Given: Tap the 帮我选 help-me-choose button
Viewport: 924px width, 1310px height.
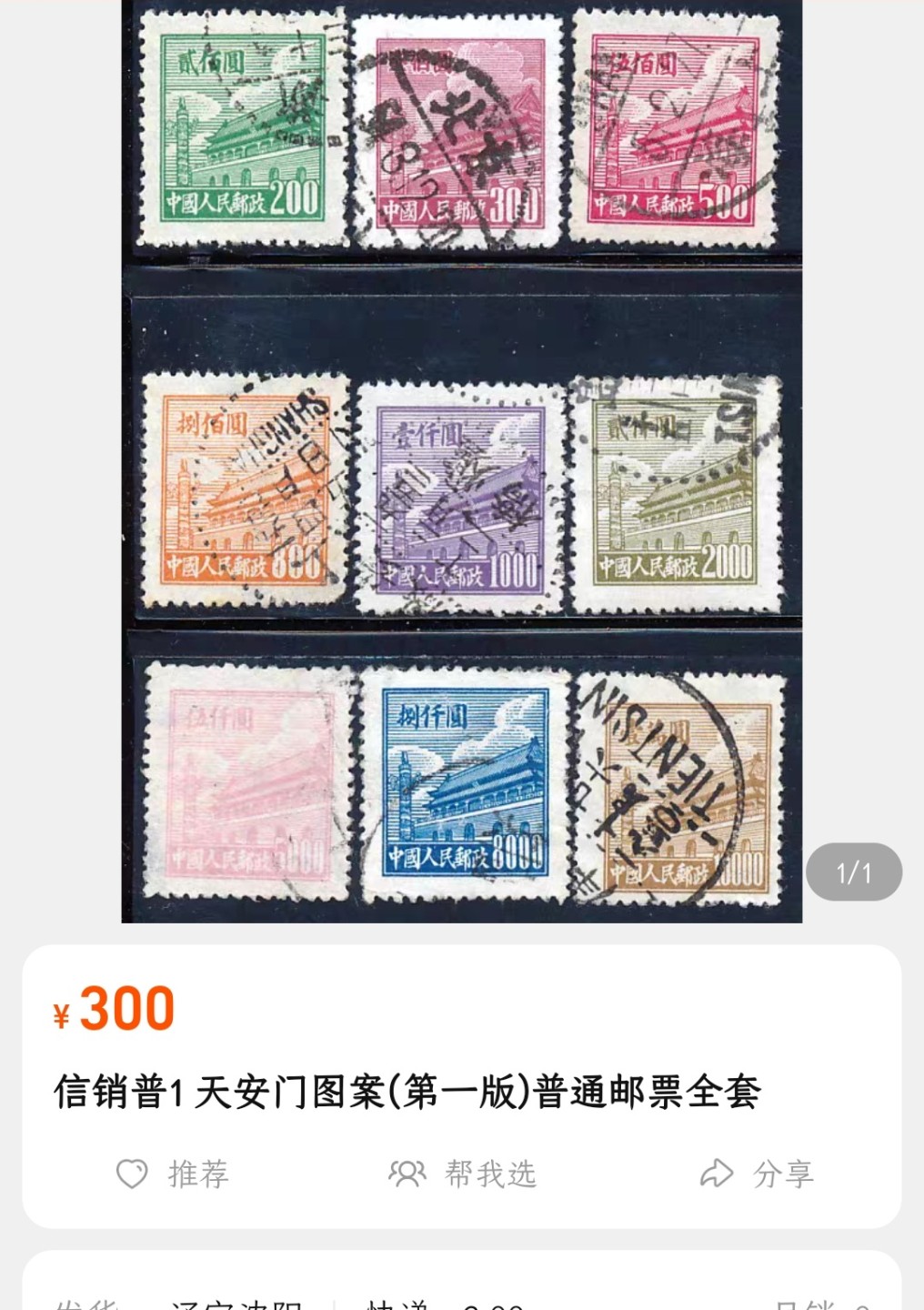Looking at the screenshot, I should [462, 1174].
